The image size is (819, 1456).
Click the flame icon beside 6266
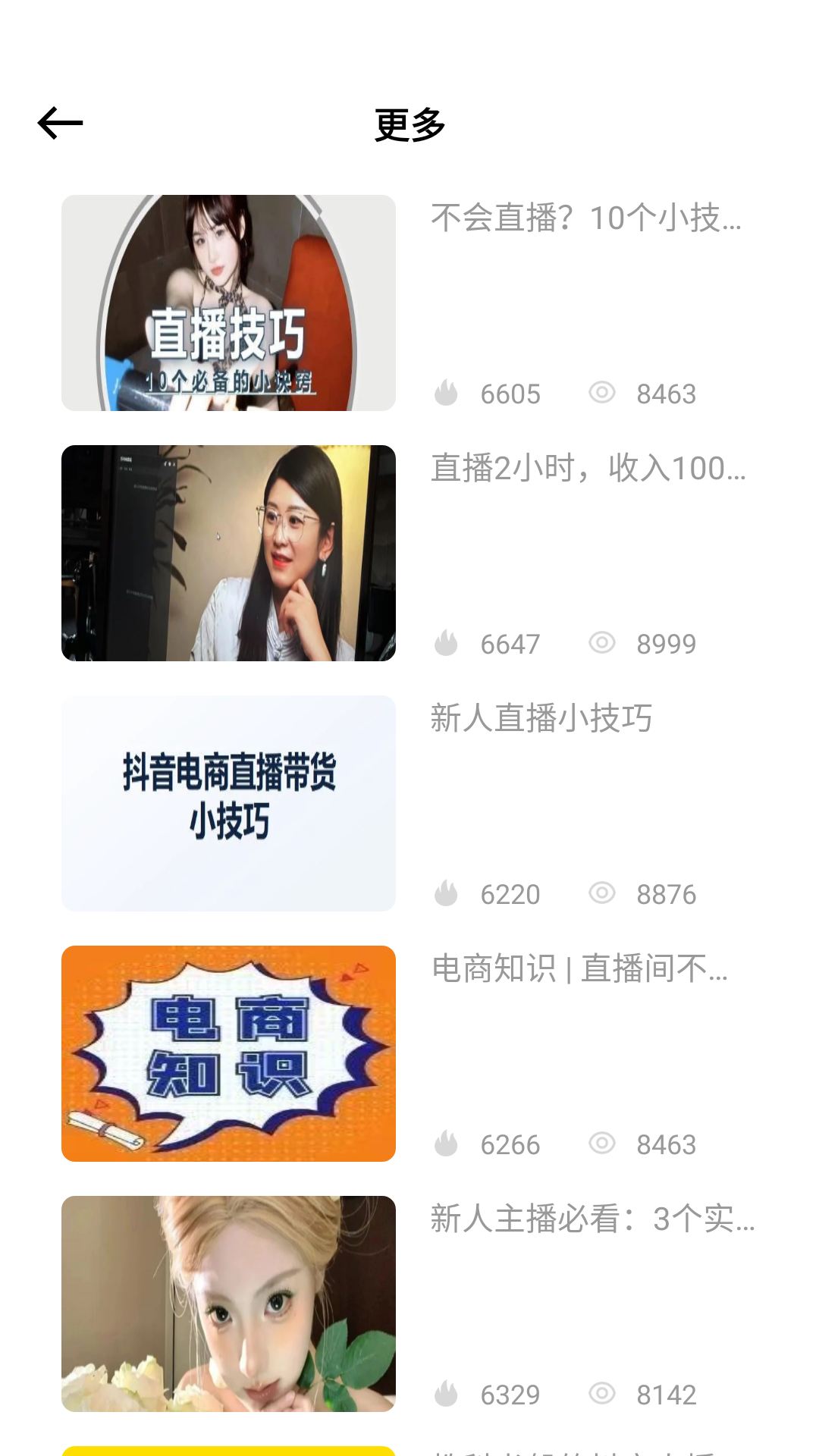[x=447, y=1144]
